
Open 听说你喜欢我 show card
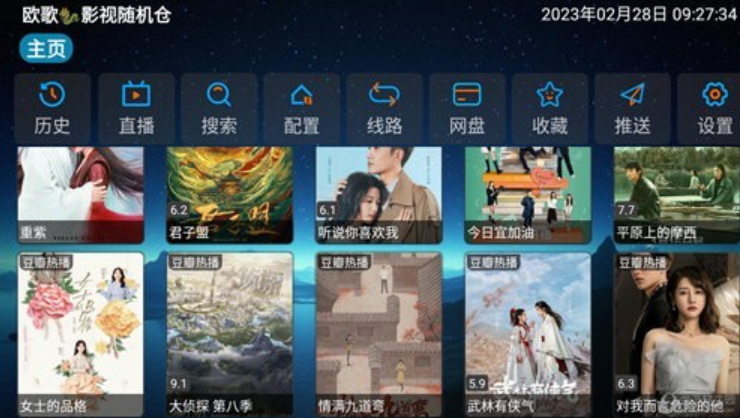[x=378, y=195]
